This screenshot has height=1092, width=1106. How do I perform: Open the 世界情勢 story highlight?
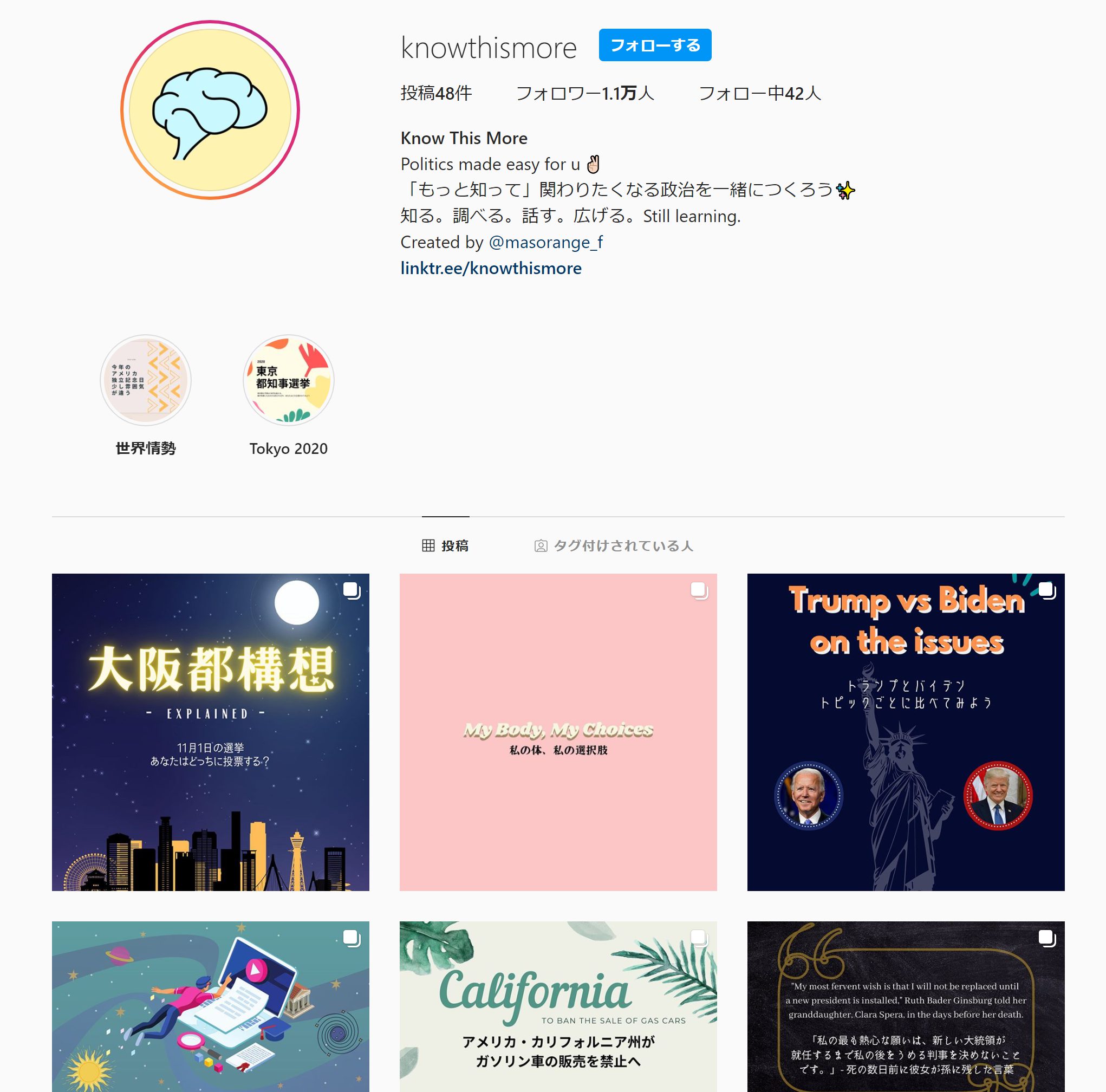pyautogui.click(x=145, y=380)
